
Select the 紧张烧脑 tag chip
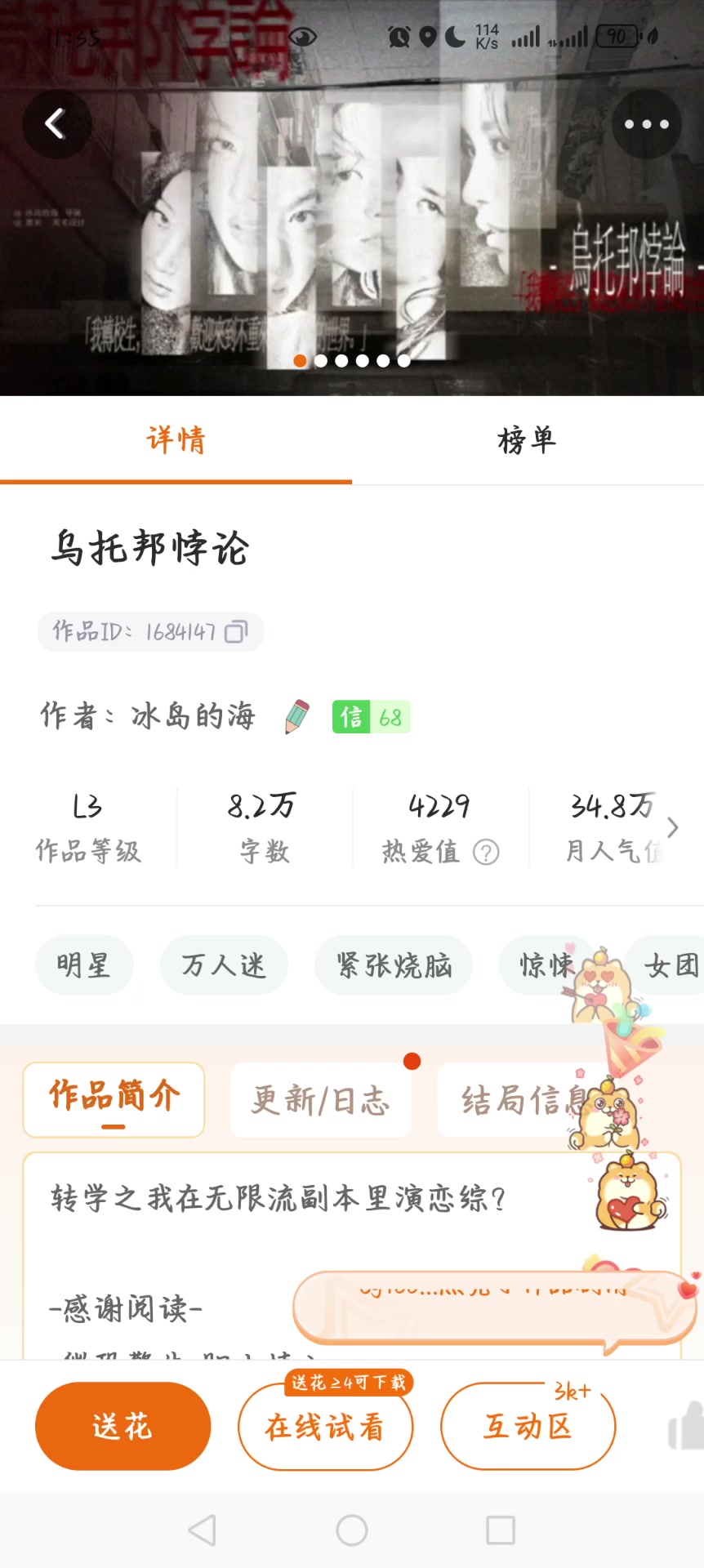point(394,965)
